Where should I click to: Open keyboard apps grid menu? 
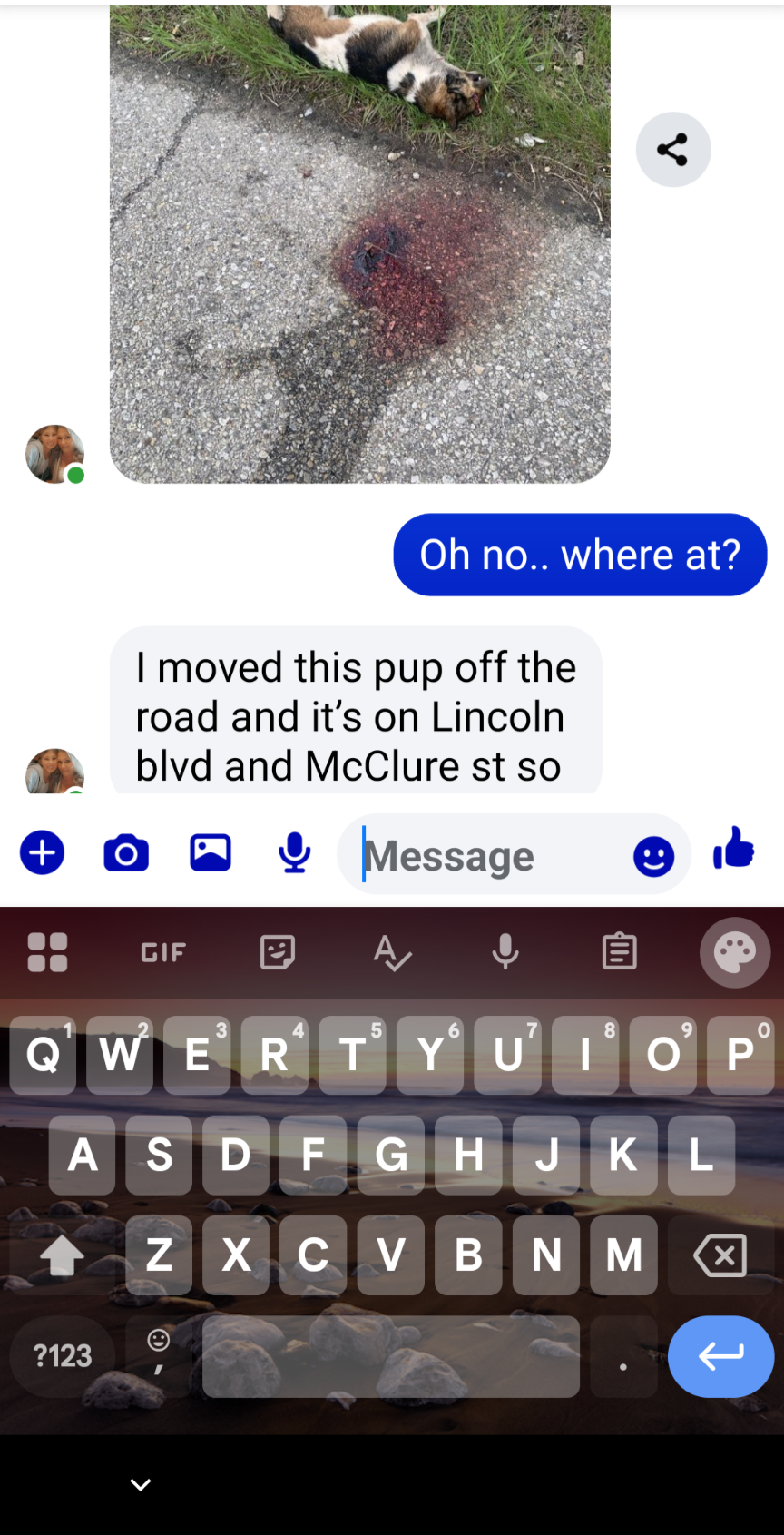click(48, 953)
